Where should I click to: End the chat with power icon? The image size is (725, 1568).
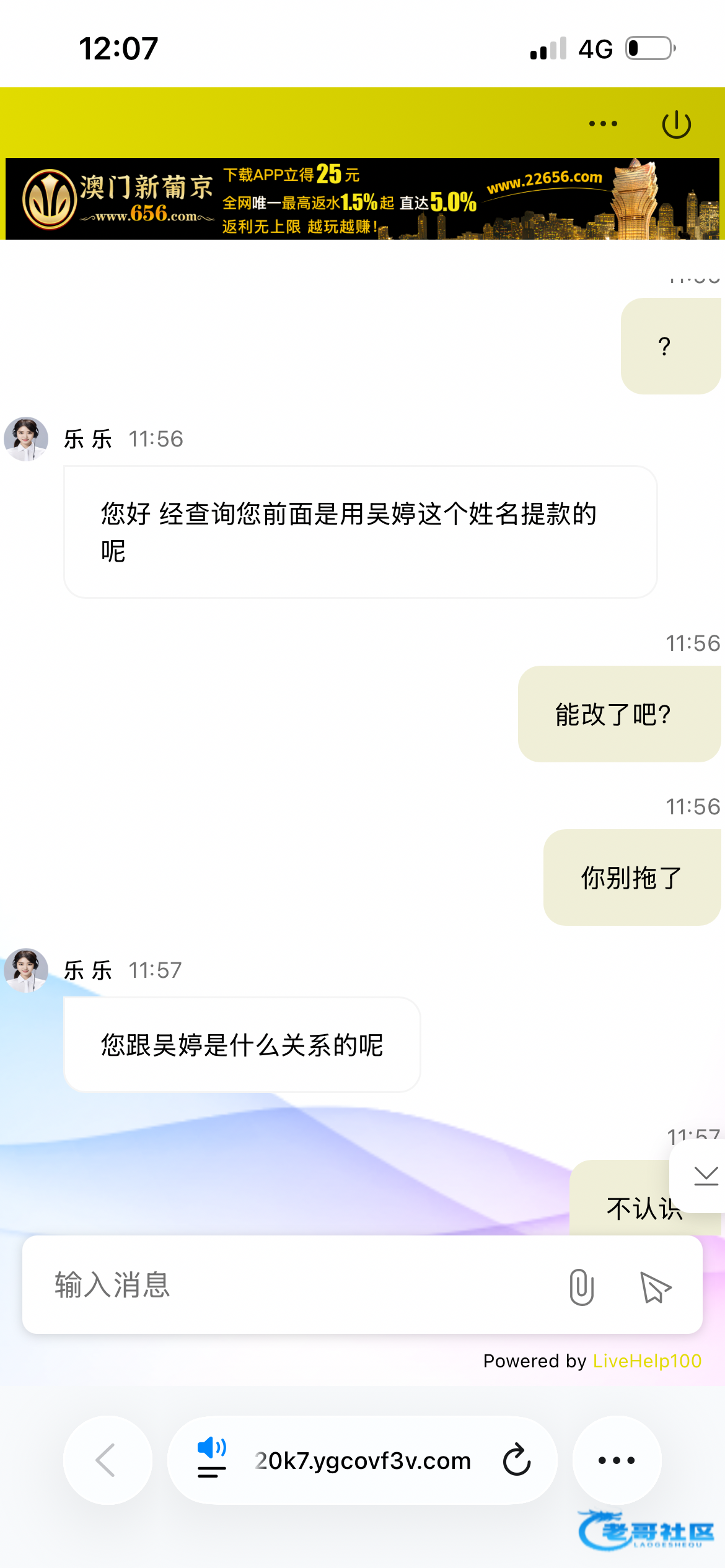676,124
